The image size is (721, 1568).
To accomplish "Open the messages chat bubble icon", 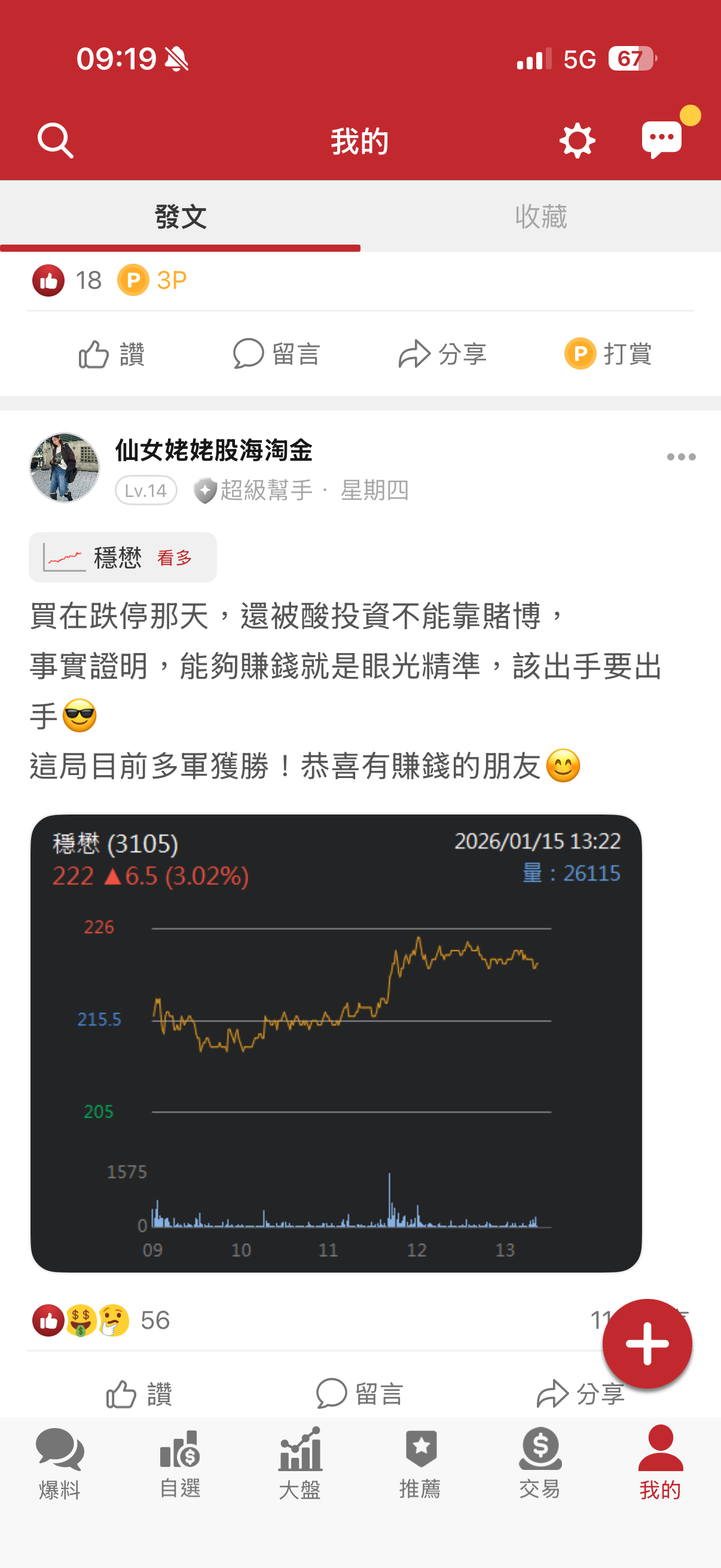I will point(662,139).
